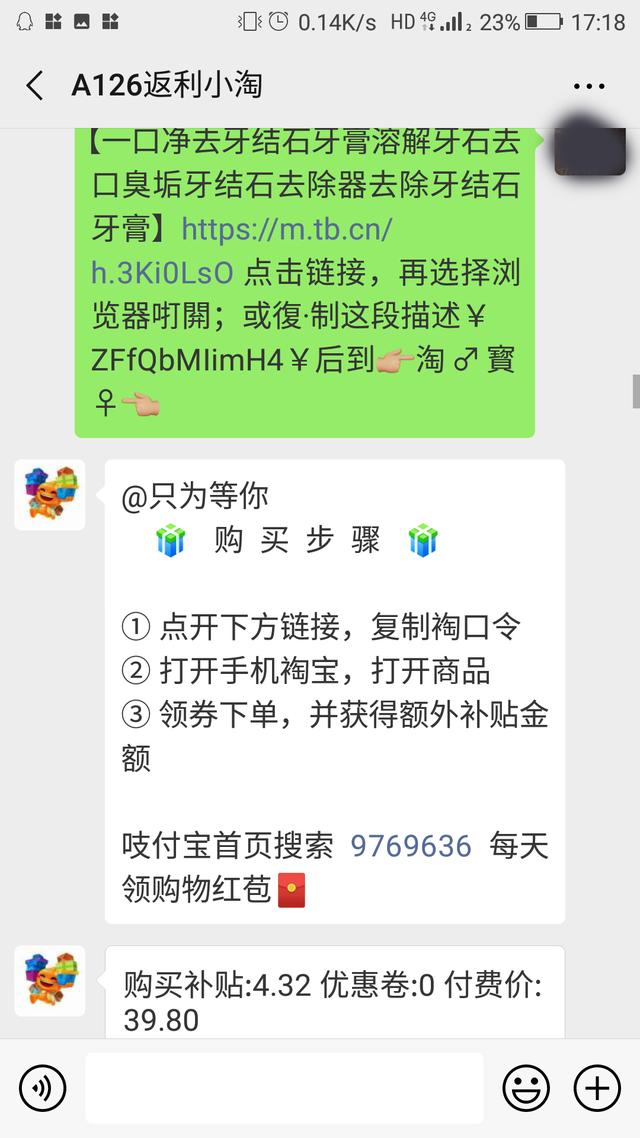The height and width of the screenshot is (1138, 640).
Task: Open sender avatar beside the 购买步骤 message
Action: coord(50,495)
